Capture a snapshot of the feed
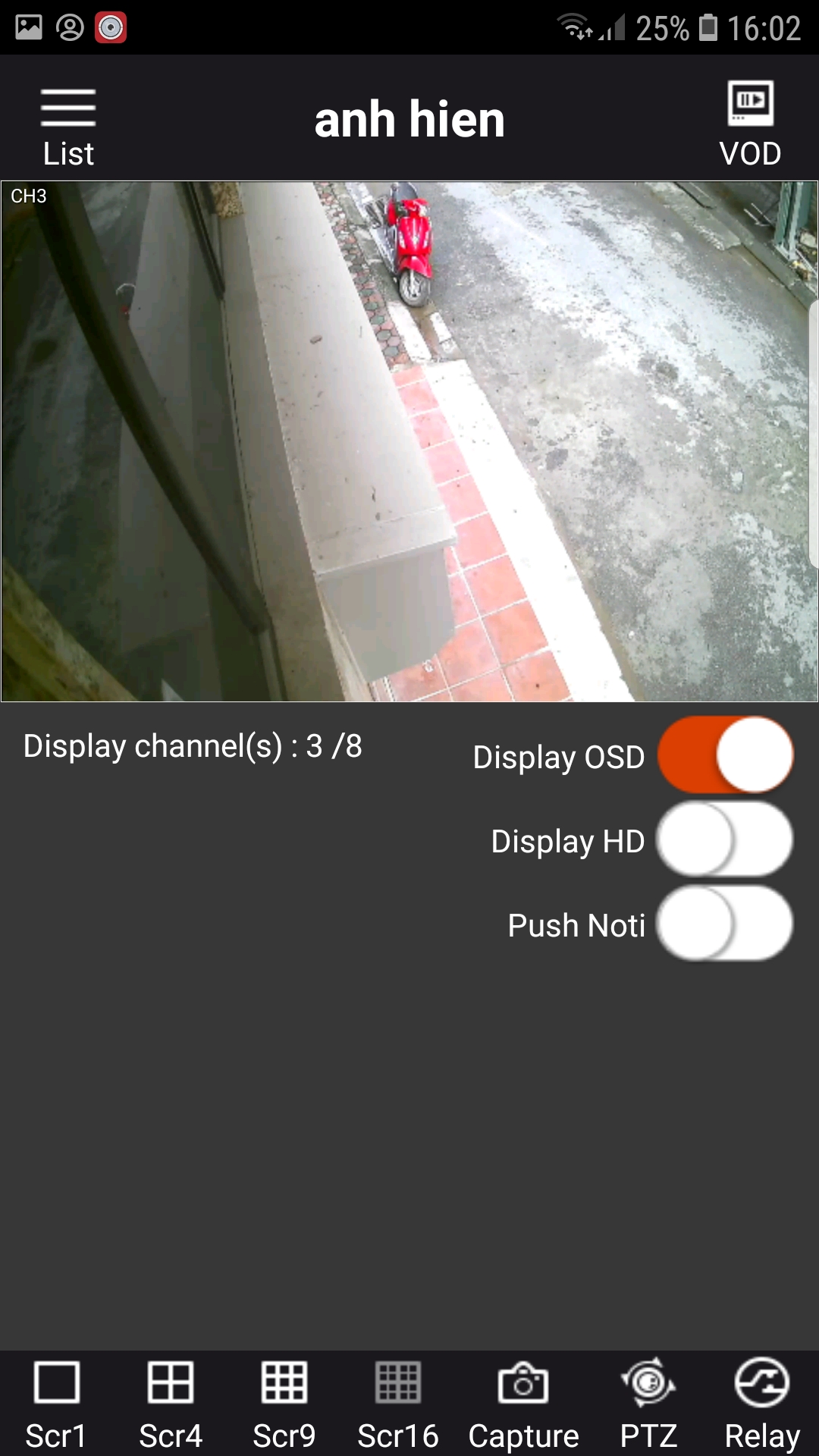The width and height of the screenshot is (819, 1456). pos(523,1404)
